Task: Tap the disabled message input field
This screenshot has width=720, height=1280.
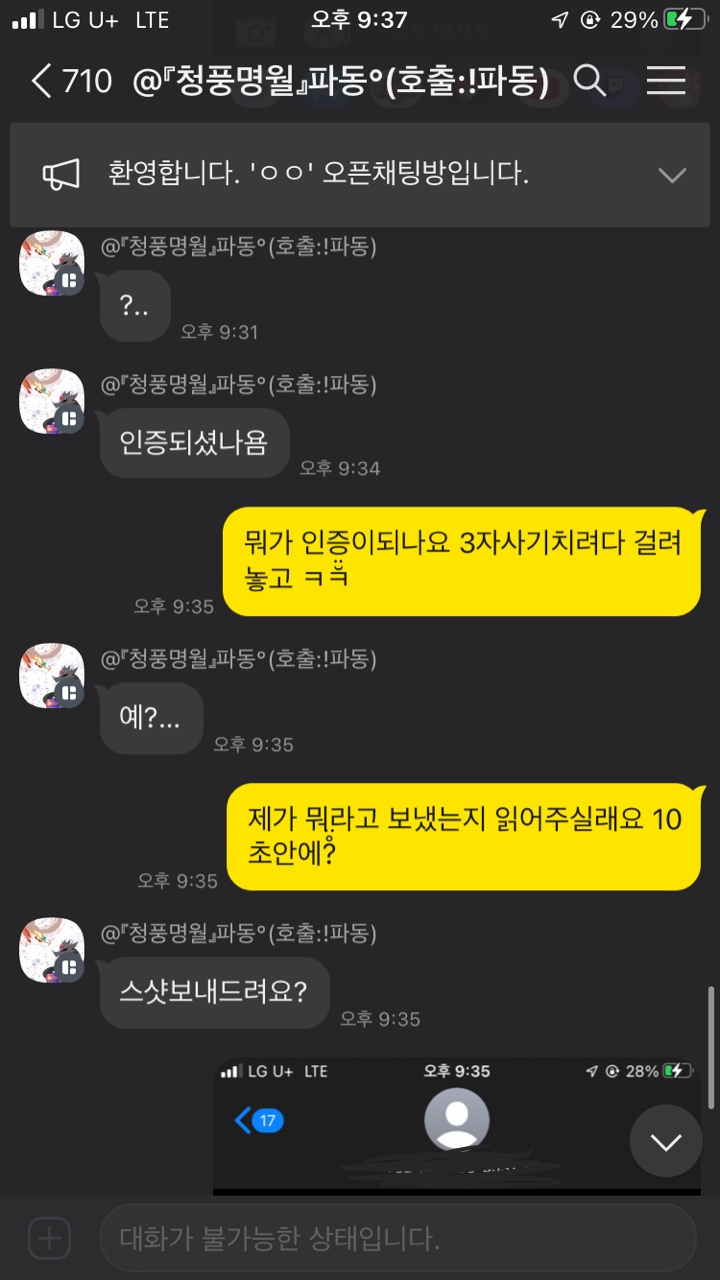Action: coord(397,1239)
